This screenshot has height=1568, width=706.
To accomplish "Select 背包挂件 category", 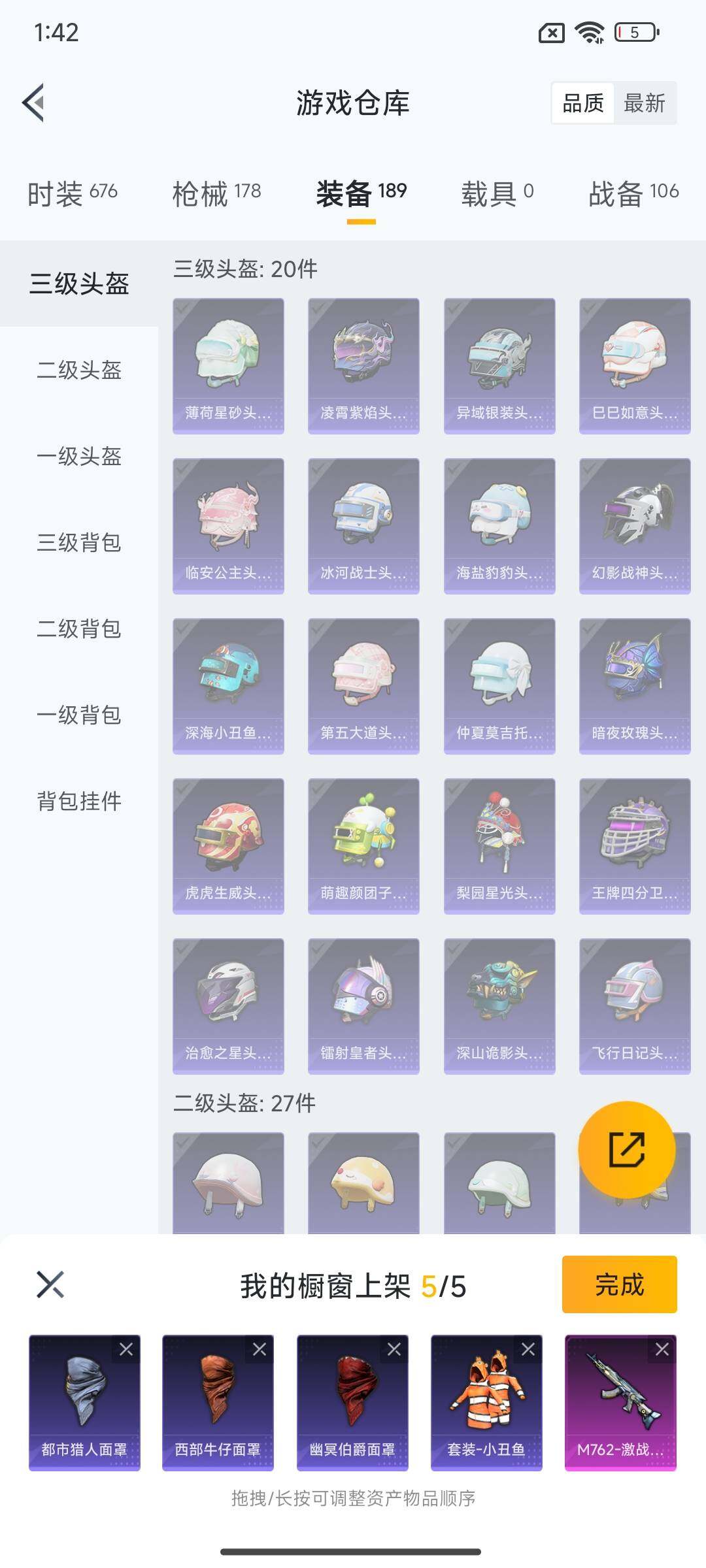I will tap(79, 801).
